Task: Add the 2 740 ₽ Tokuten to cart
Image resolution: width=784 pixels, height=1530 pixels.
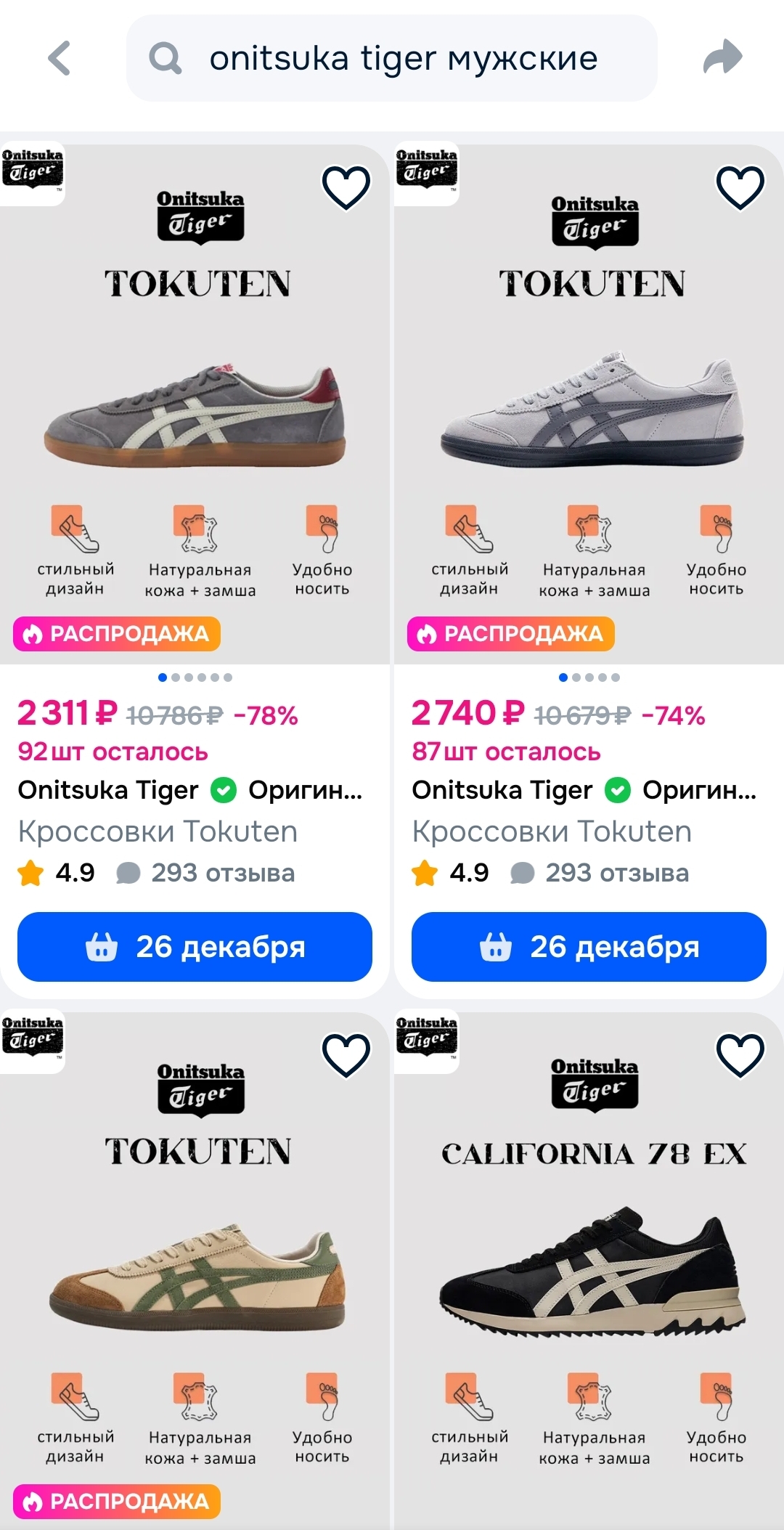Action: coord(589,947)
